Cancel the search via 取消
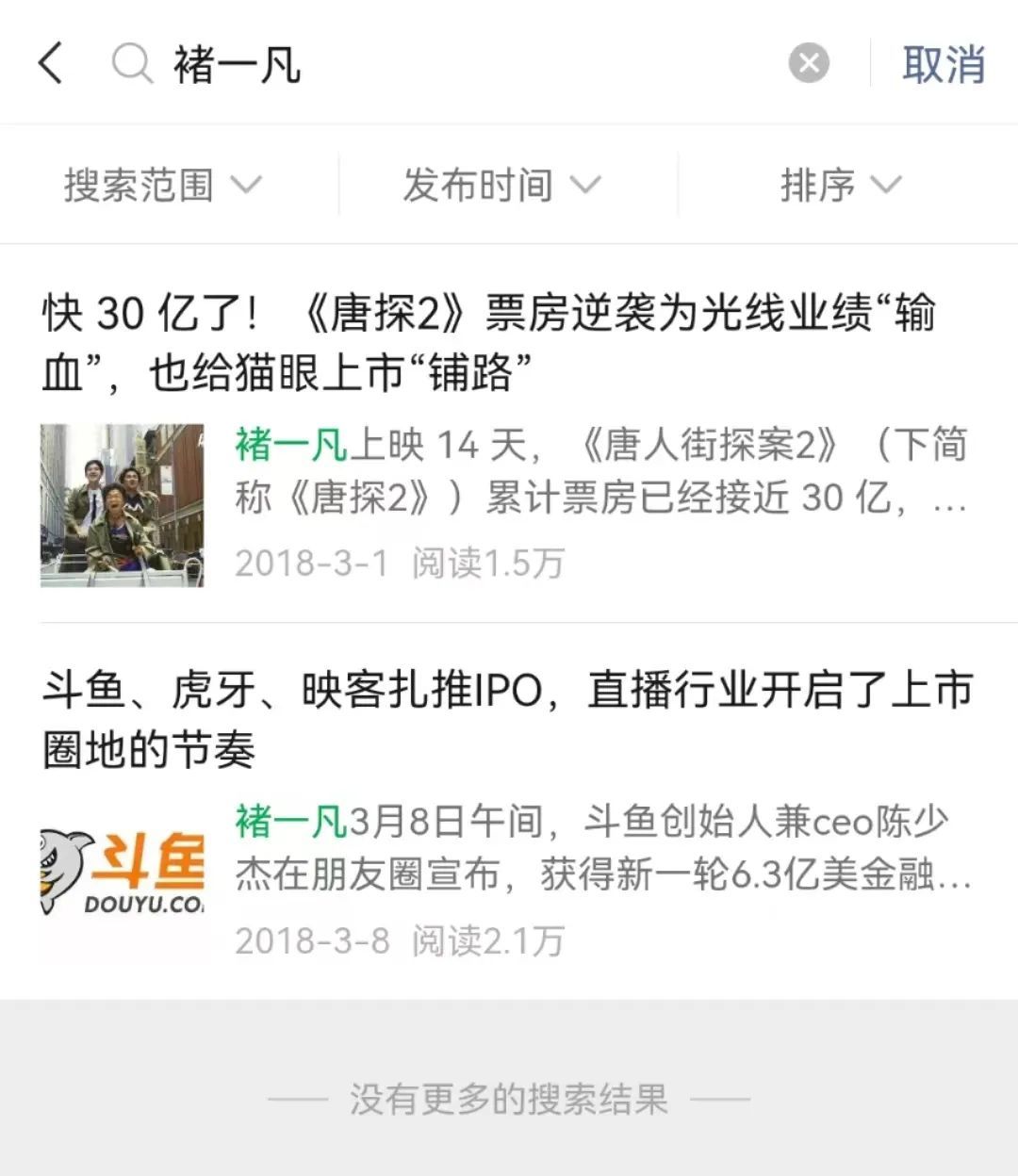The height and width of the screenshot is (1176, 1018). click(943, 64)
